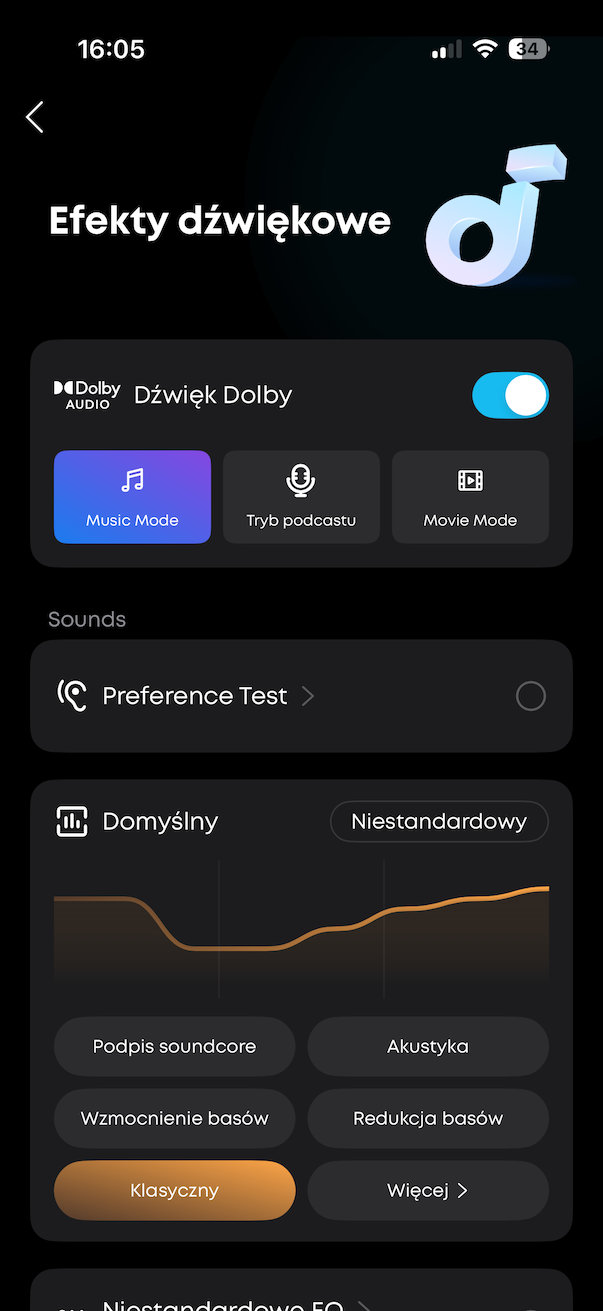Select the Klasyczny preset
The image size is (603, 1311).
[174, 1190]
